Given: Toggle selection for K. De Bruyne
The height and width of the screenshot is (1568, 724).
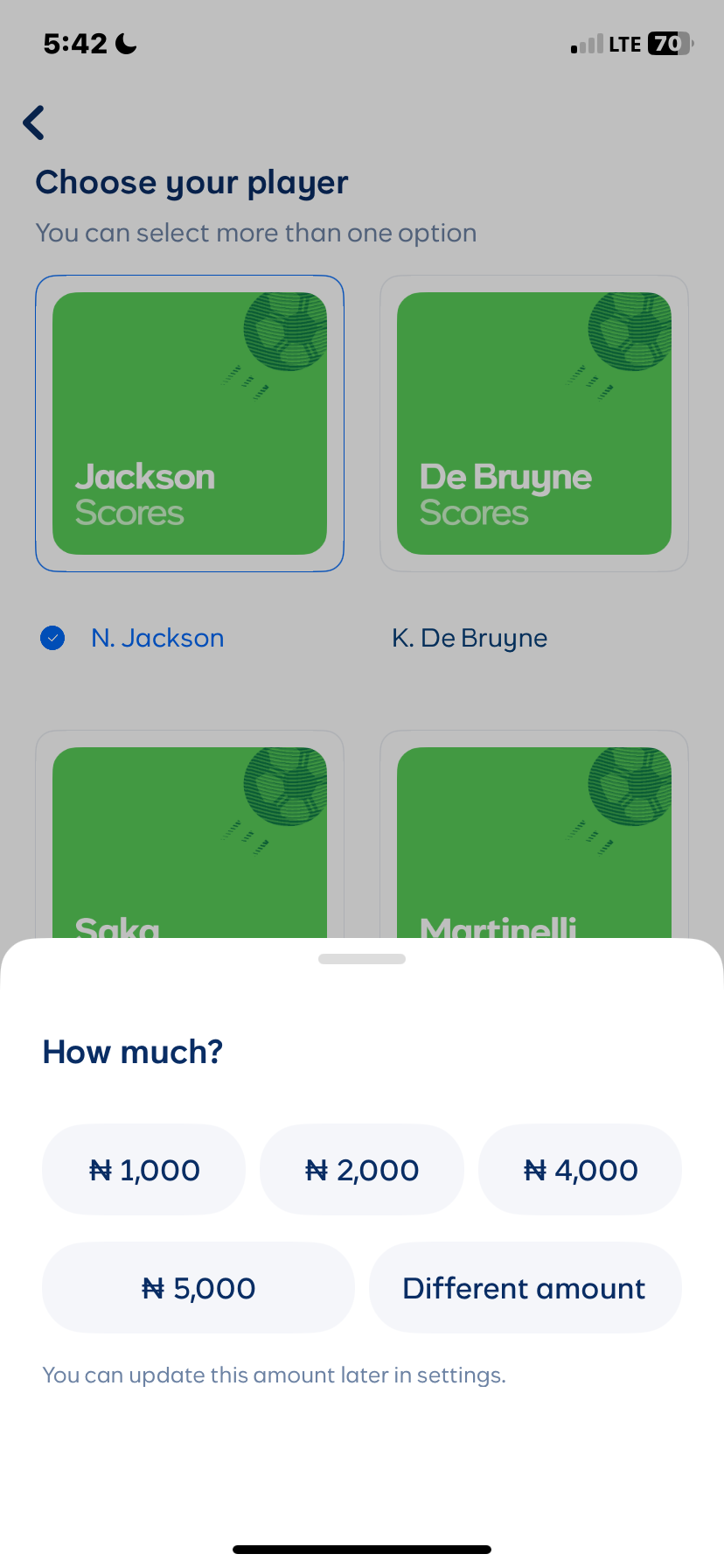Looking at the screenshot, I should [470, 638].
